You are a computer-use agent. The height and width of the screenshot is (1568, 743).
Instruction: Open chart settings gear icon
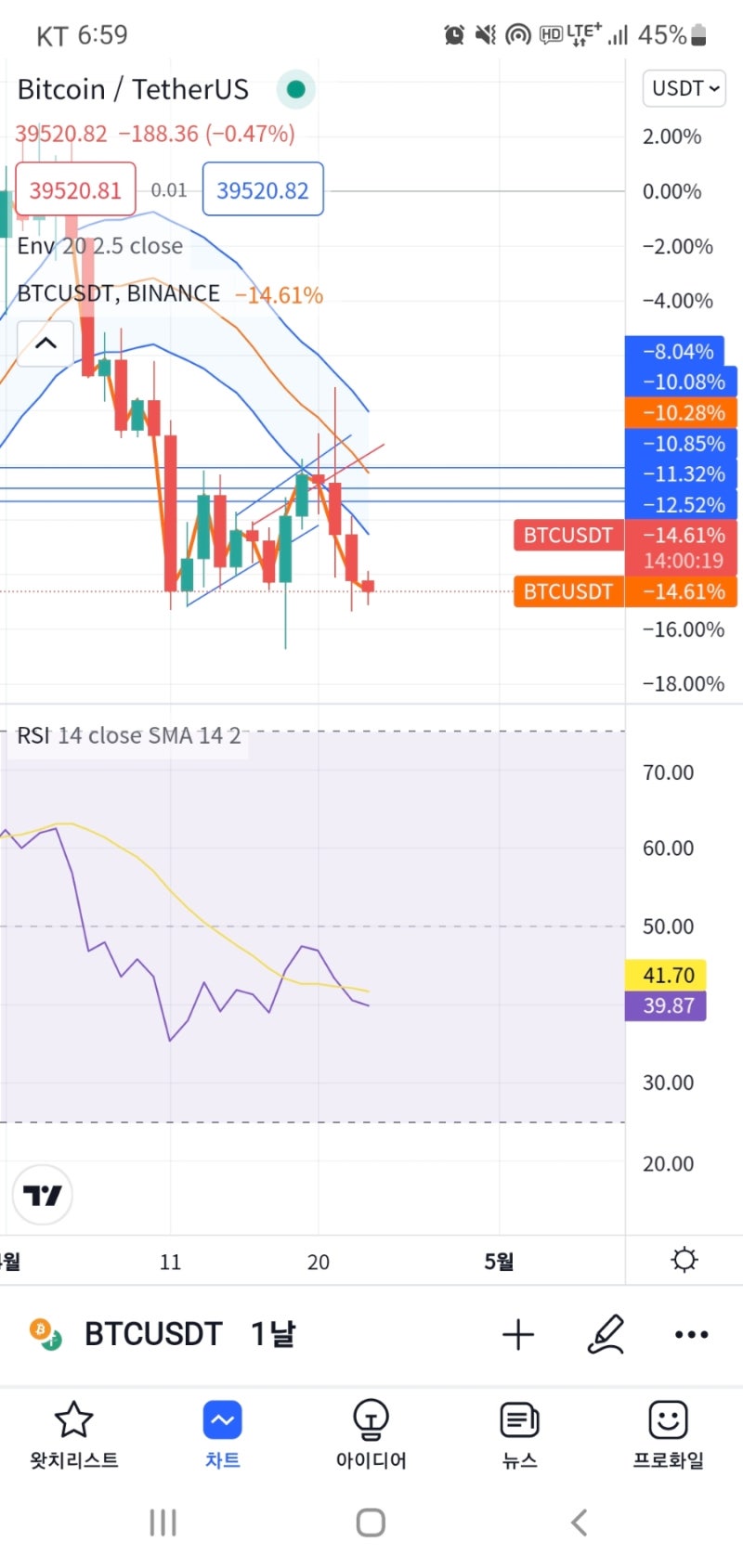[684, 1260]
